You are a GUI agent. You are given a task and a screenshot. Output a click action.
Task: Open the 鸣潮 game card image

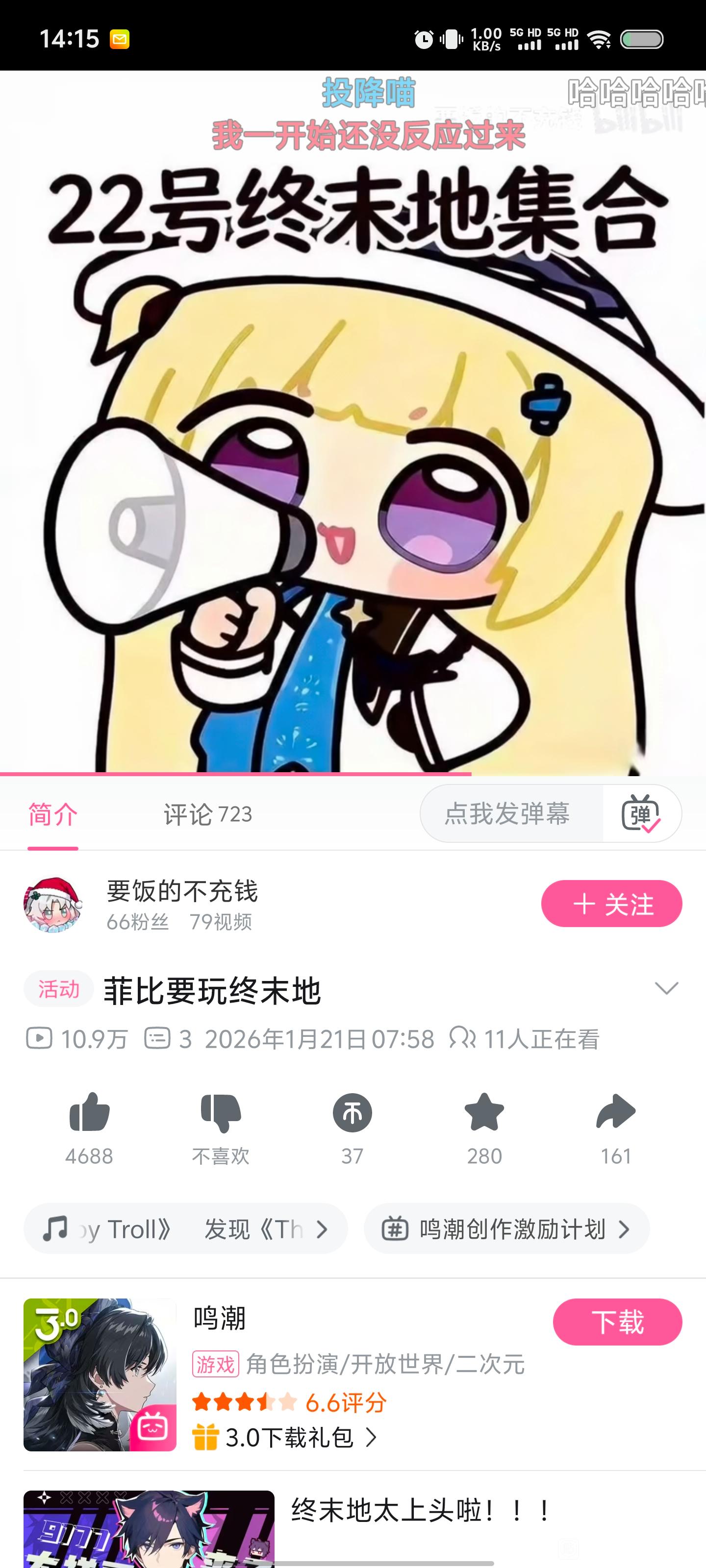(100, 1375)
